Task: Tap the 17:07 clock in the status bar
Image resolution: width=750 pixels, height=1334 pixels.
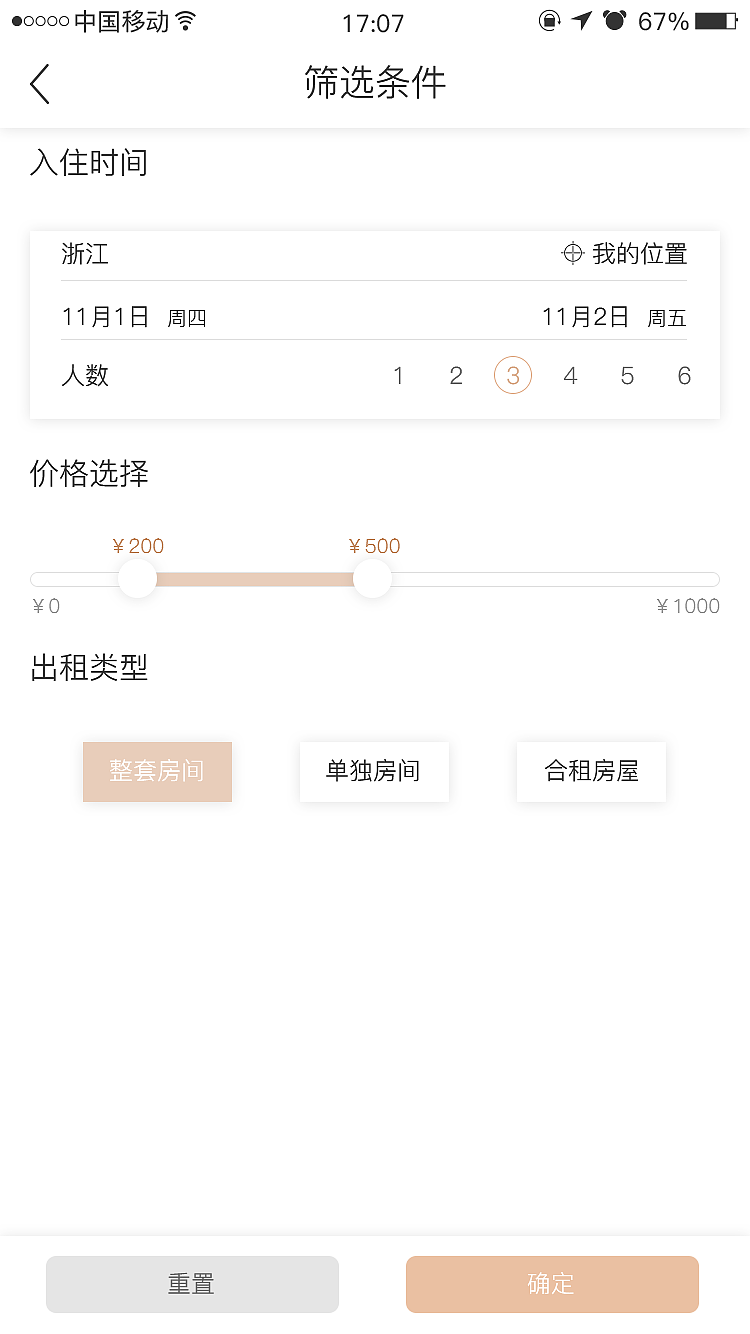Action: [x=373, y=23]
